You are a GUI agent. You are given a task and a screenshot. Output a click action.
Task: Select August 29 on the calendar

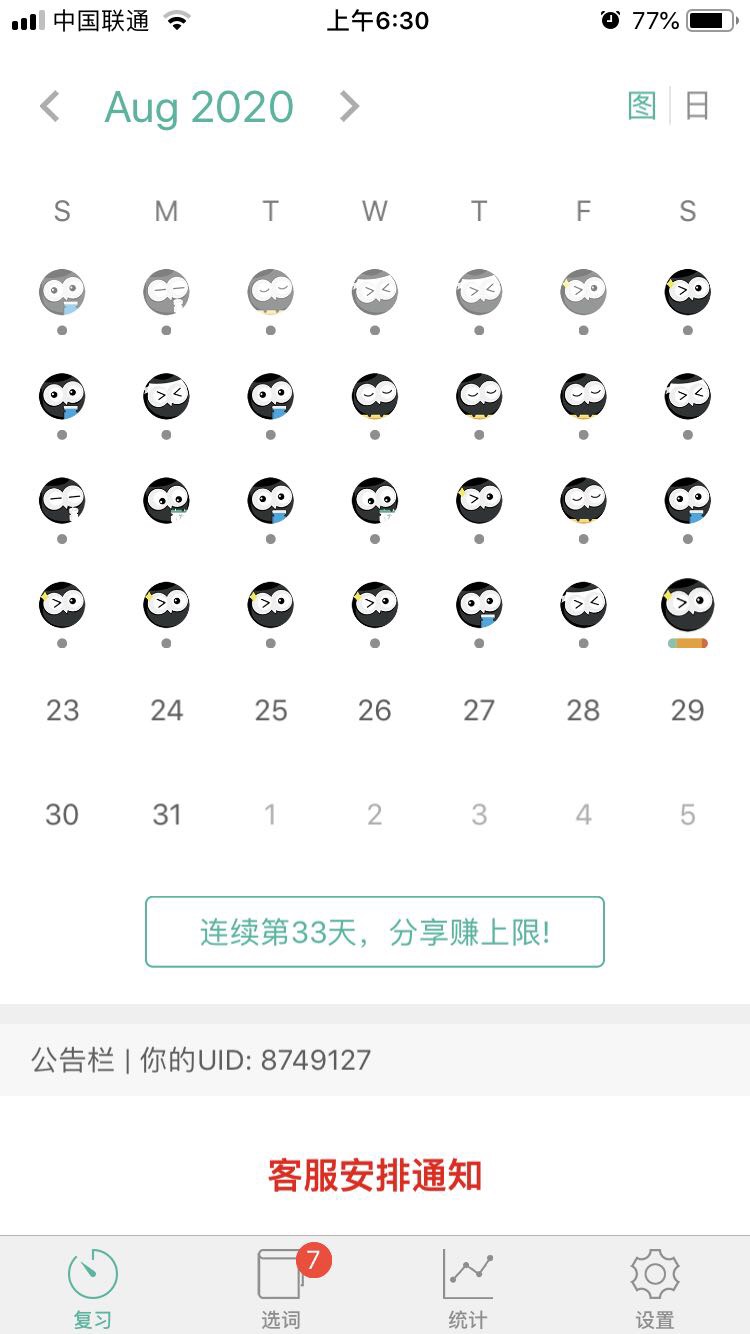[x=687, y=710]
